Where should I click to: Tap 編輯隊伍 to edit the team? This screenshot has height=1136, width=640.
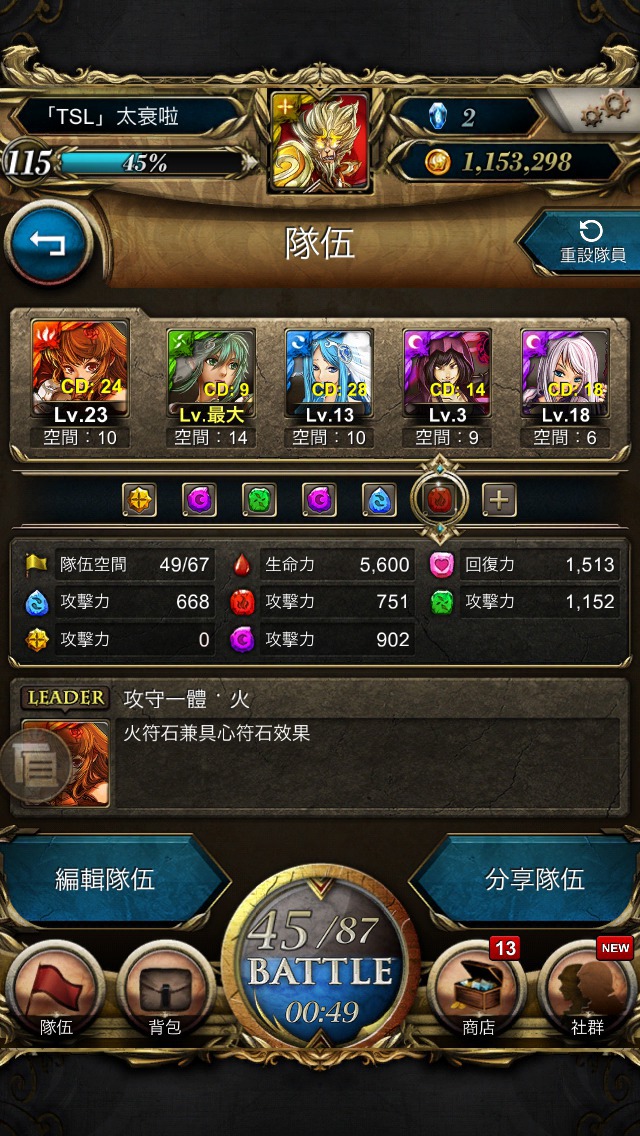105,880
